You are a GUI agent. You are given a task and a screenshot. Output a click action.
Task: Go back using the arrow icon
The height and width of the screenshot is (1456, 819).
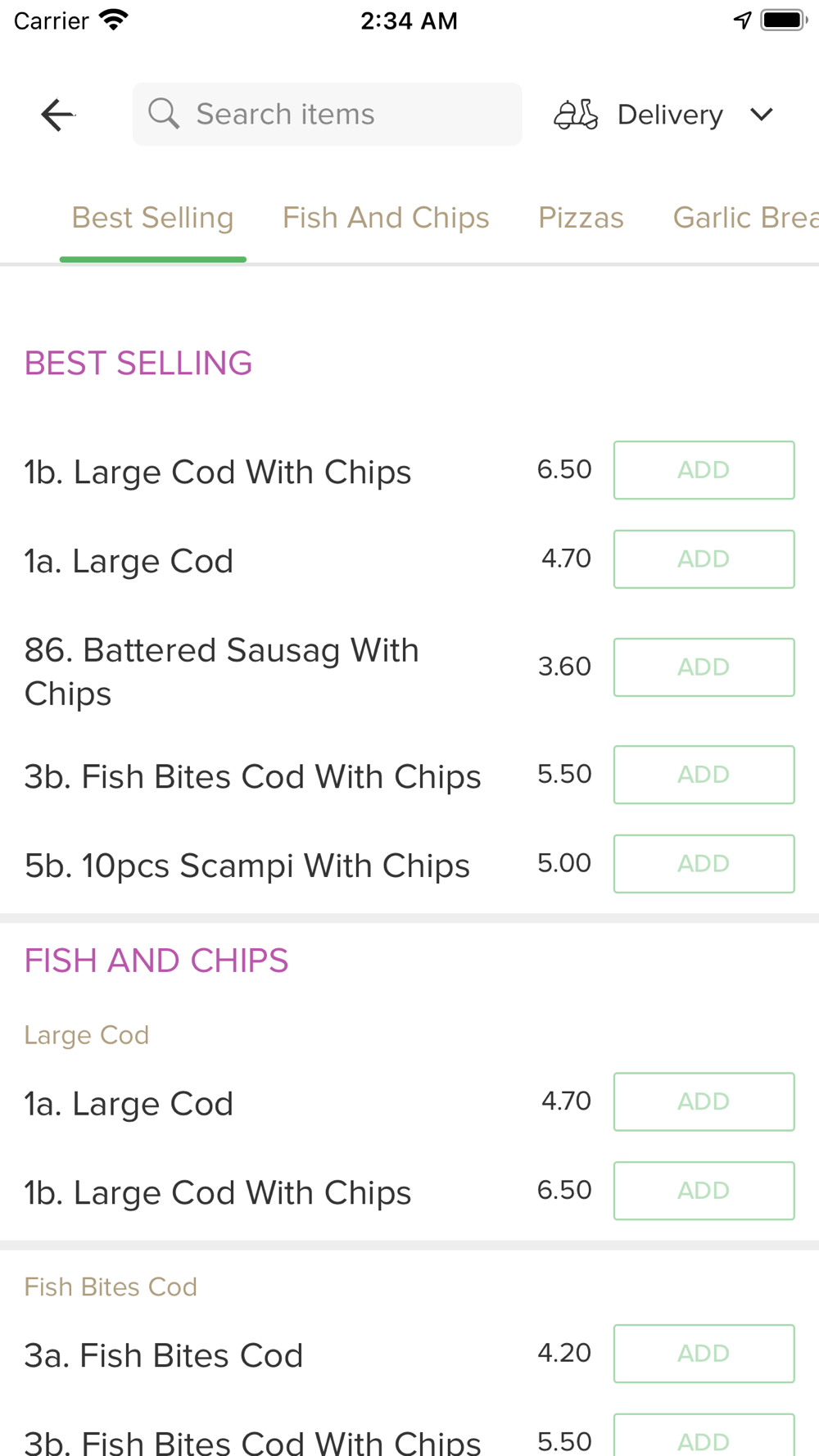click(57, 115)
